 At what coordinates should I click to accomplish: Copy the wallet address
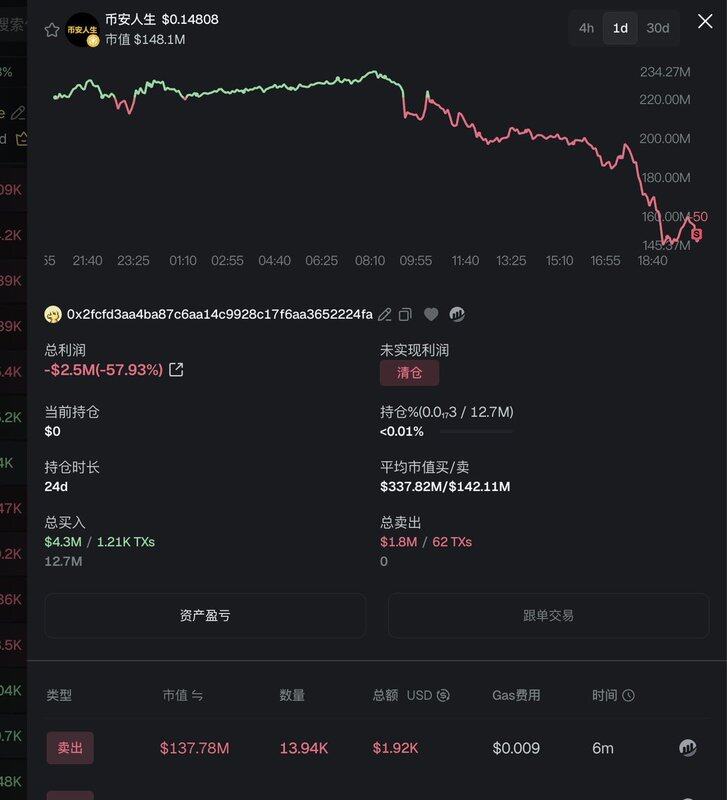[x=405, y=315]
